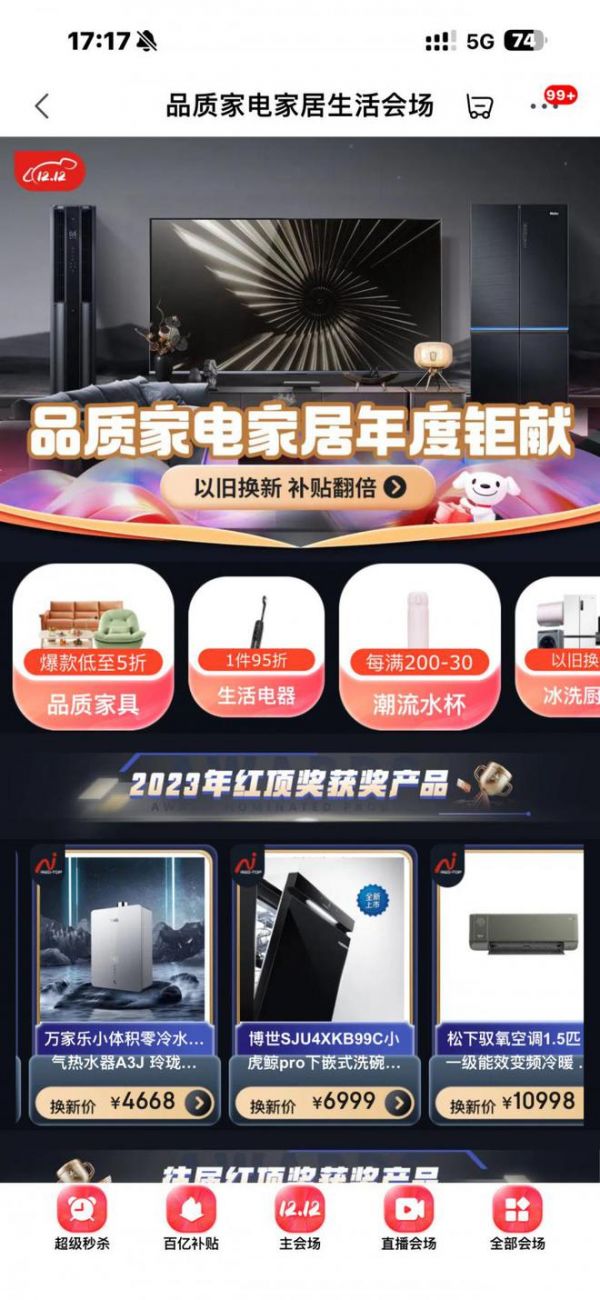Tap the 以旧换新 补贴翻倍 button
The width and height of the screenshot is (600, 1300).
[x=297, y=487]
